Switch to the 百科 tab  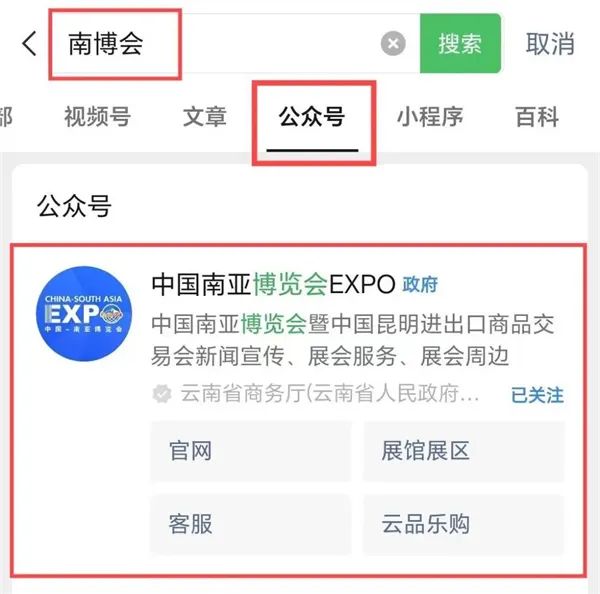pyautogui.click(x=536, y=117)
